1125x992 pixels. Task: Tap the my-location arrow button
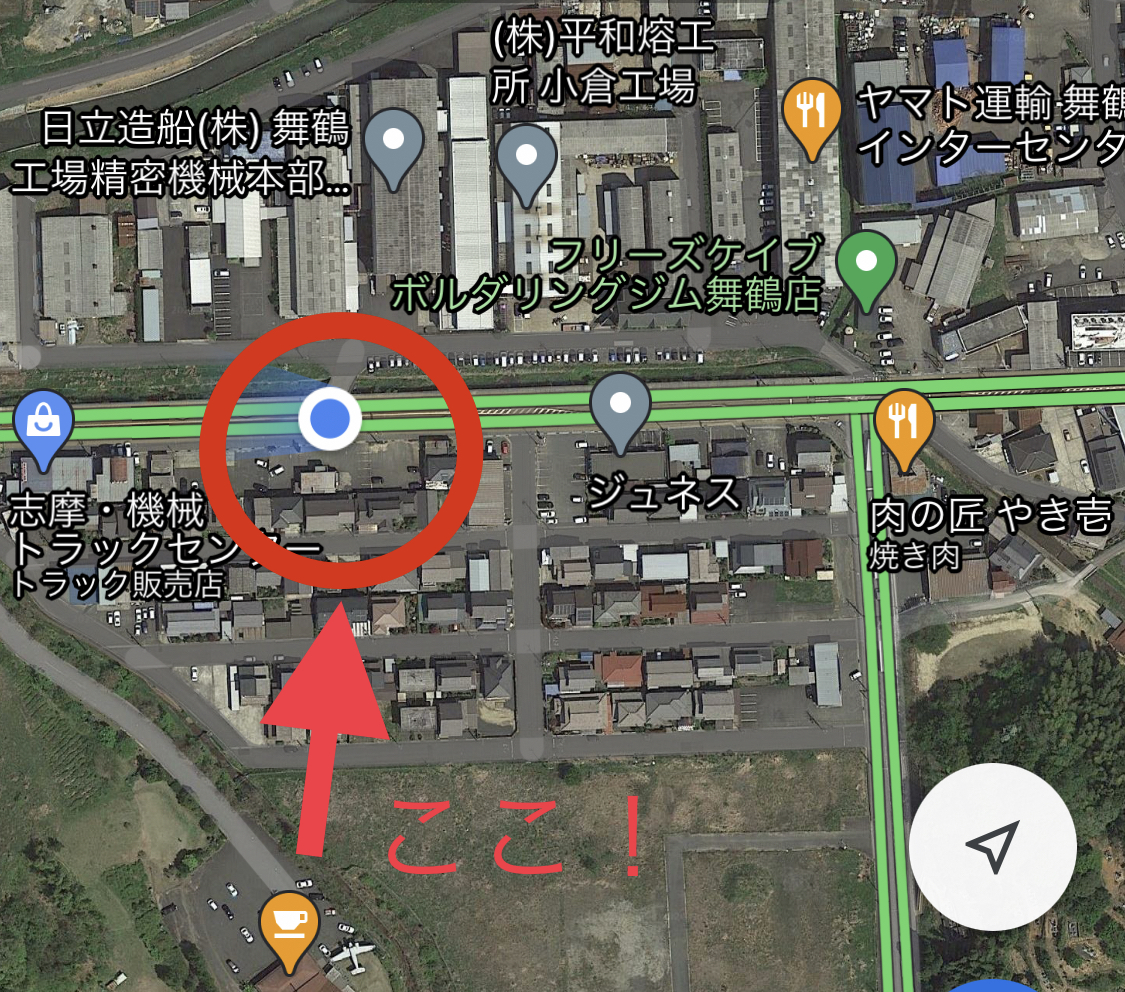click(x=992, y=847)
